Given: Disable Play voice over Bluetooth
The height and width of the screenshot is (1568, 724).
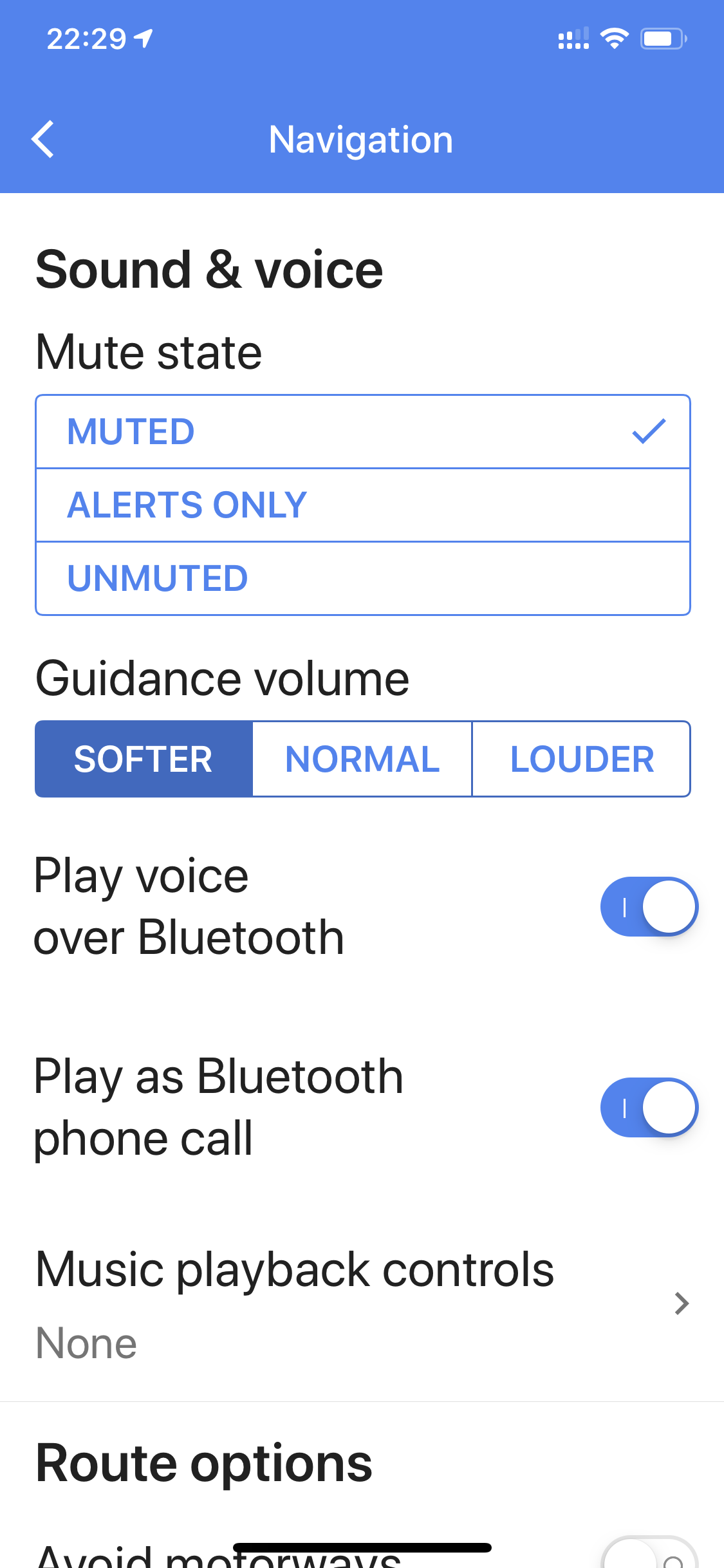Looking at the screenshot, I should [x=649, y=906].
